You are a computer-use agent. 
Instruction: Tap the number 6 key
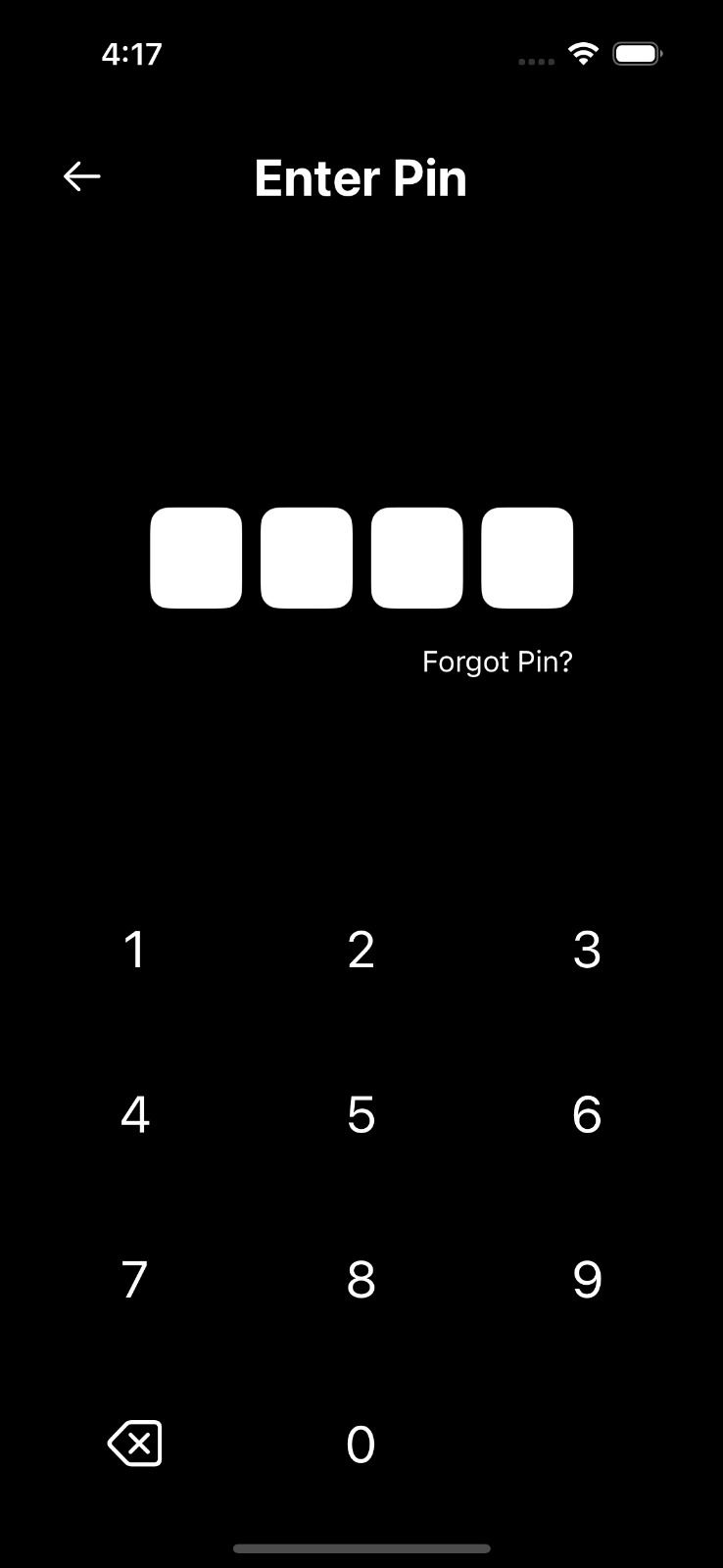point(586,1114)
